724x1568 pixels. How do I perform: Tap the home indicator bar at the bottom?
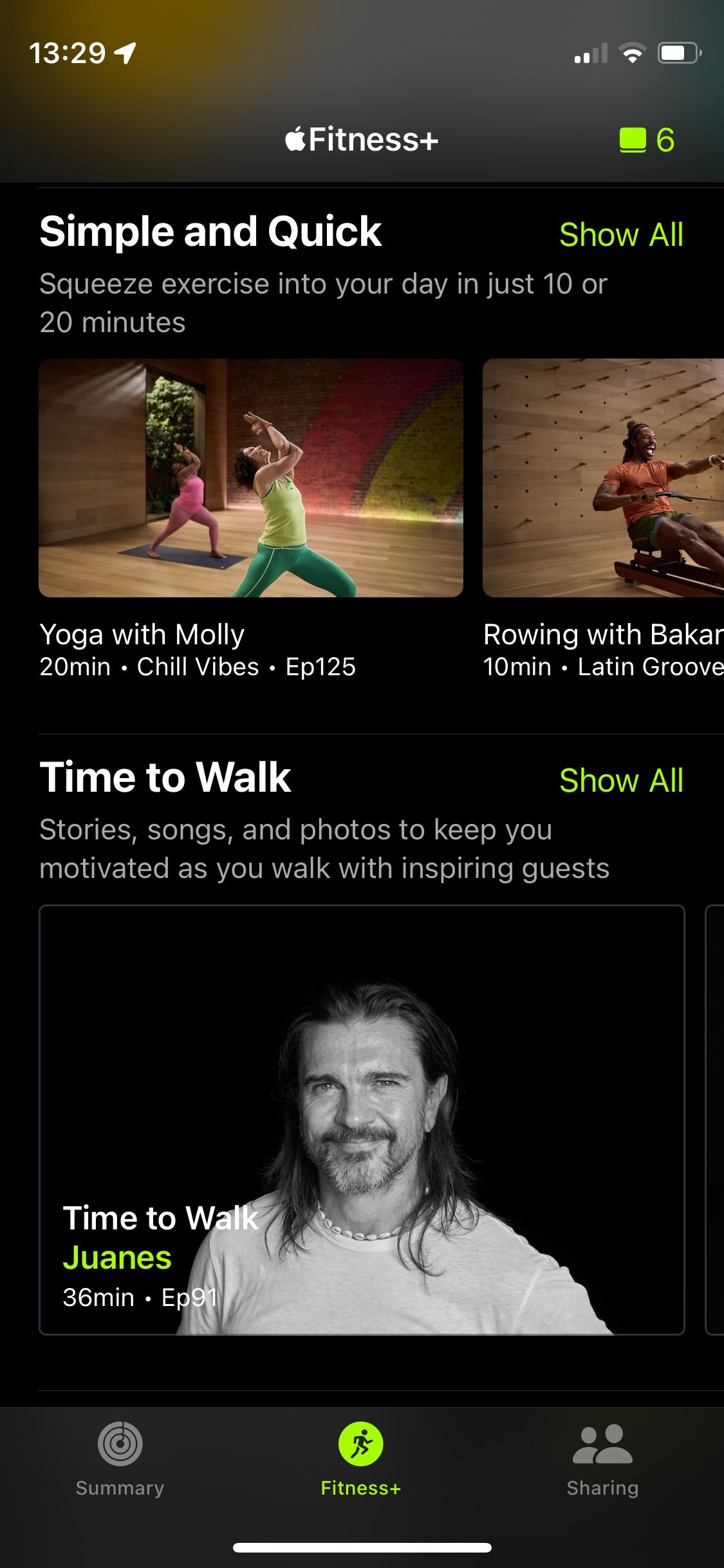(362, 1547)
